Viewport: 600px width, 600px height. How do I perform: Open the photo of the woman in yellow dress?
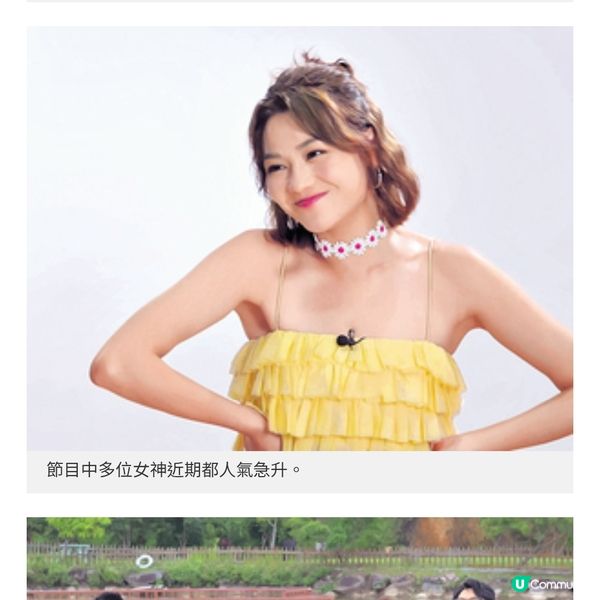tap(300, 238)
